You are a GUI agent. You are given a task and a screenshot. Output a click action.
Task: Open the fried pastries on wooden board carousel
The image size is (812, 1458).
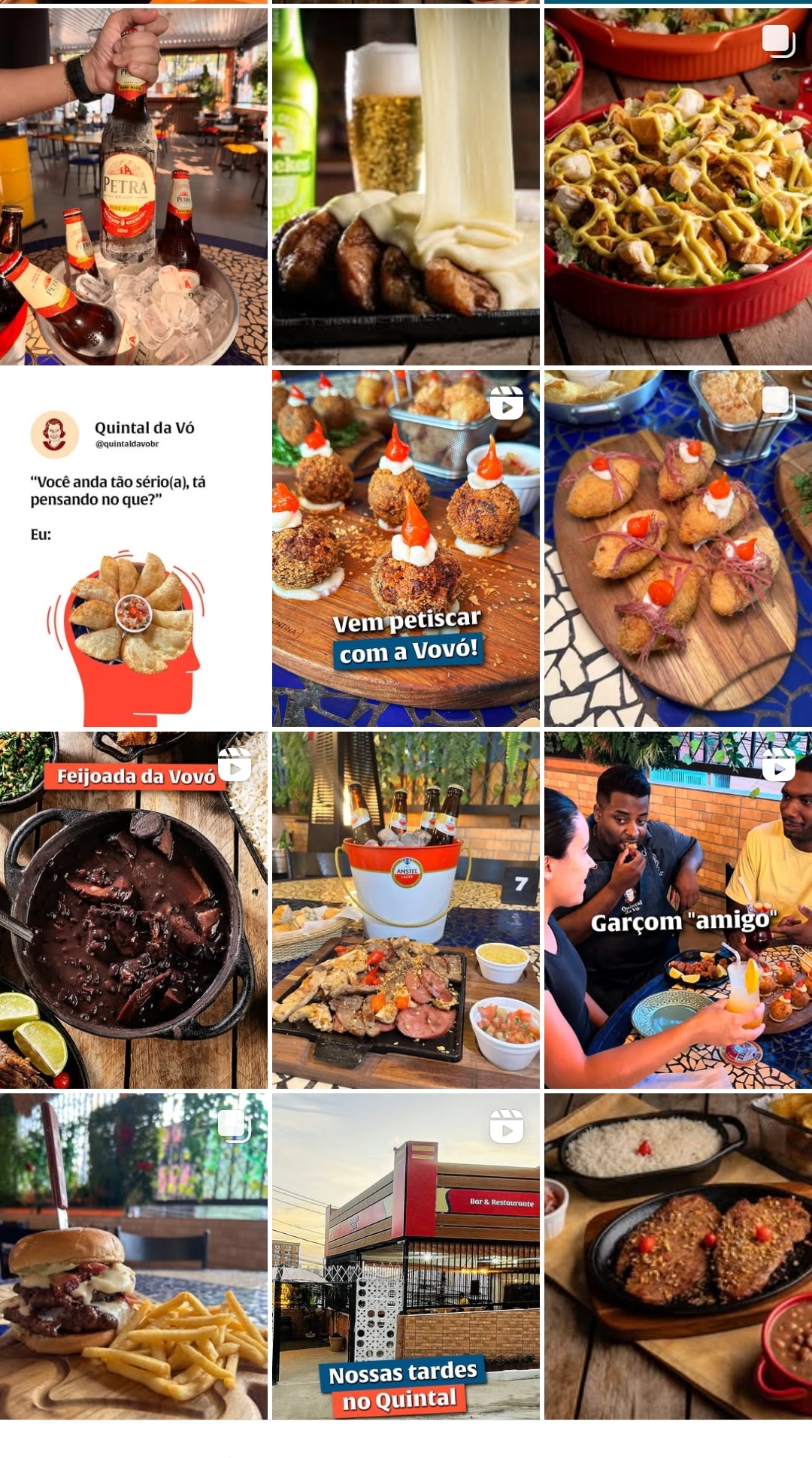[677, 548]
